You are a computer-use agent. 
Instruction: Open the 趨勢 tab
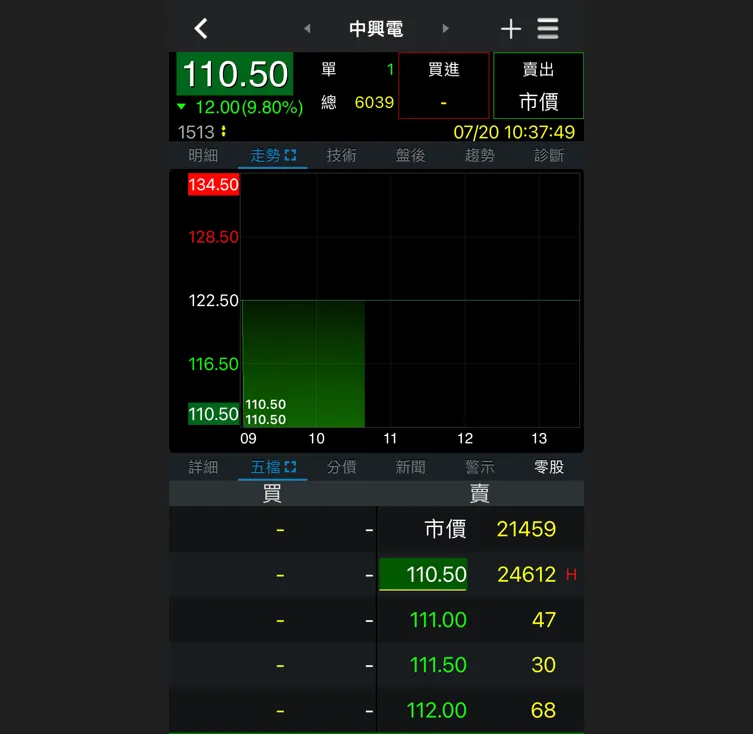[x=479, y=155]
